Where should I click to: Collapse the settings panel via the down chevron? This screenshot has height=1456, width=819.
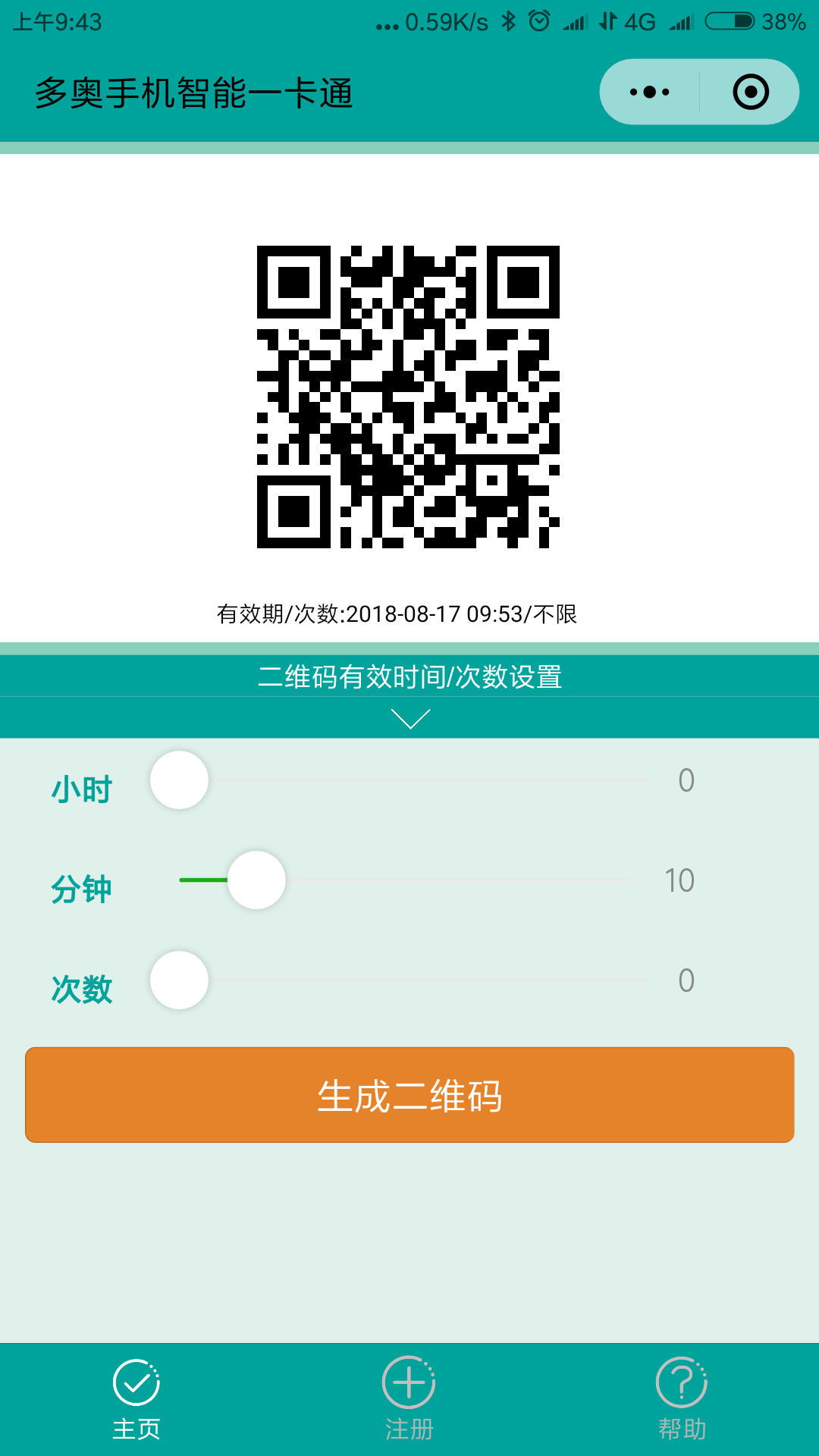(x=409, y=720)
